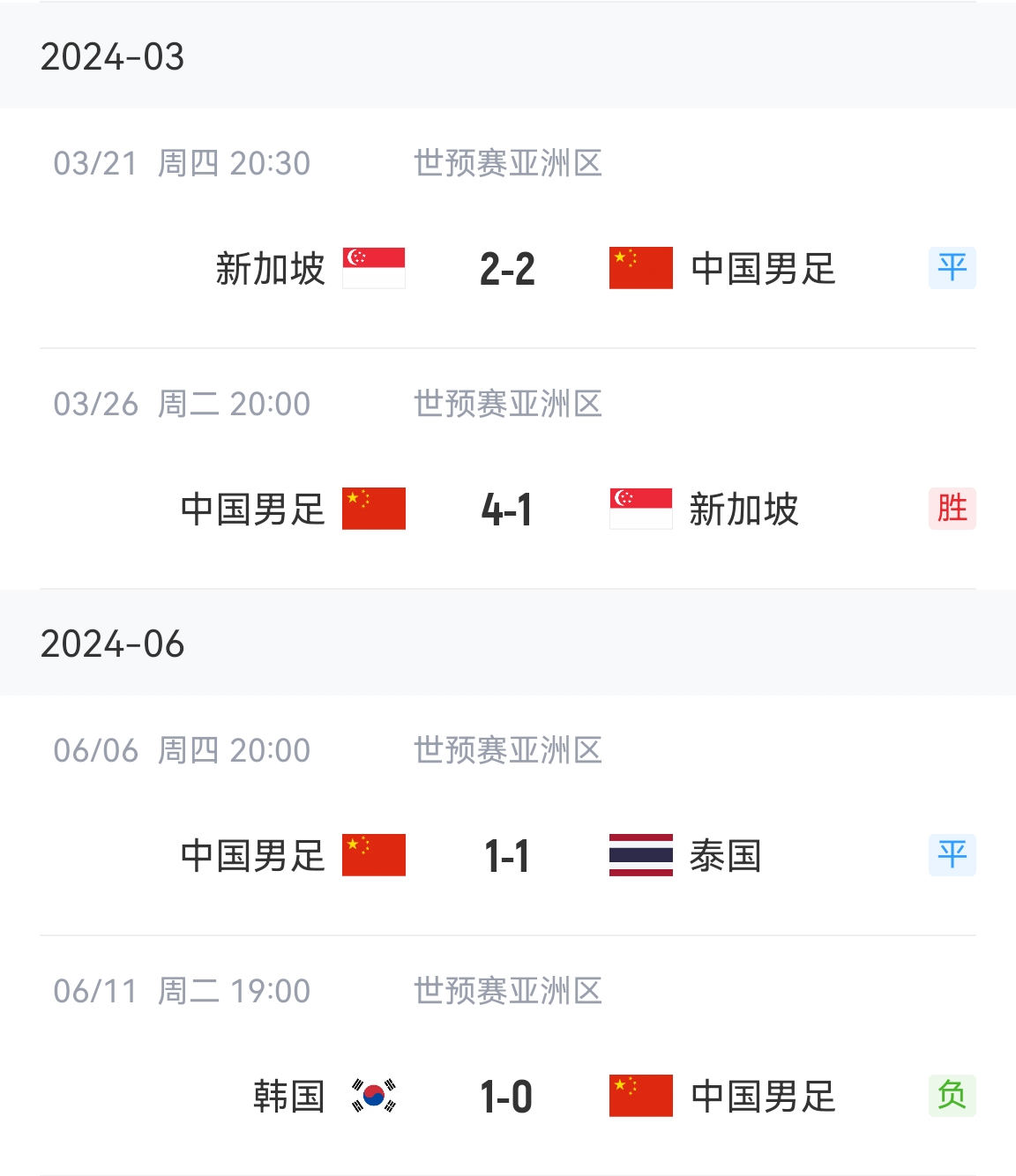Open the 03/21 新加坡 vs 中国男足 match
Screen dimensions: 1016x1176
coord(507,268)
